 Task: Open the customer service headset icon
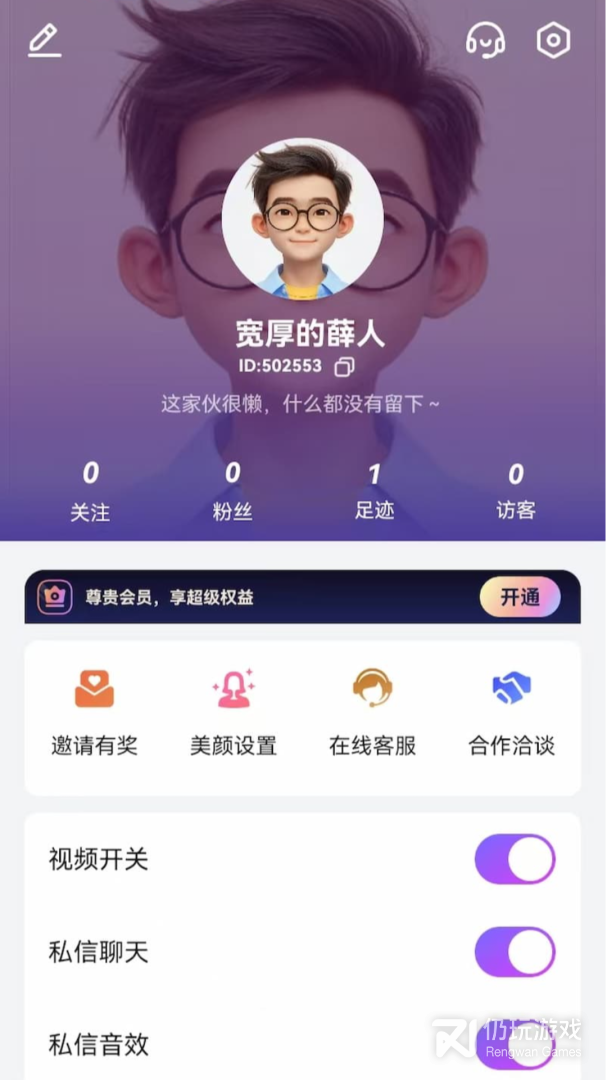pos(485,40)
